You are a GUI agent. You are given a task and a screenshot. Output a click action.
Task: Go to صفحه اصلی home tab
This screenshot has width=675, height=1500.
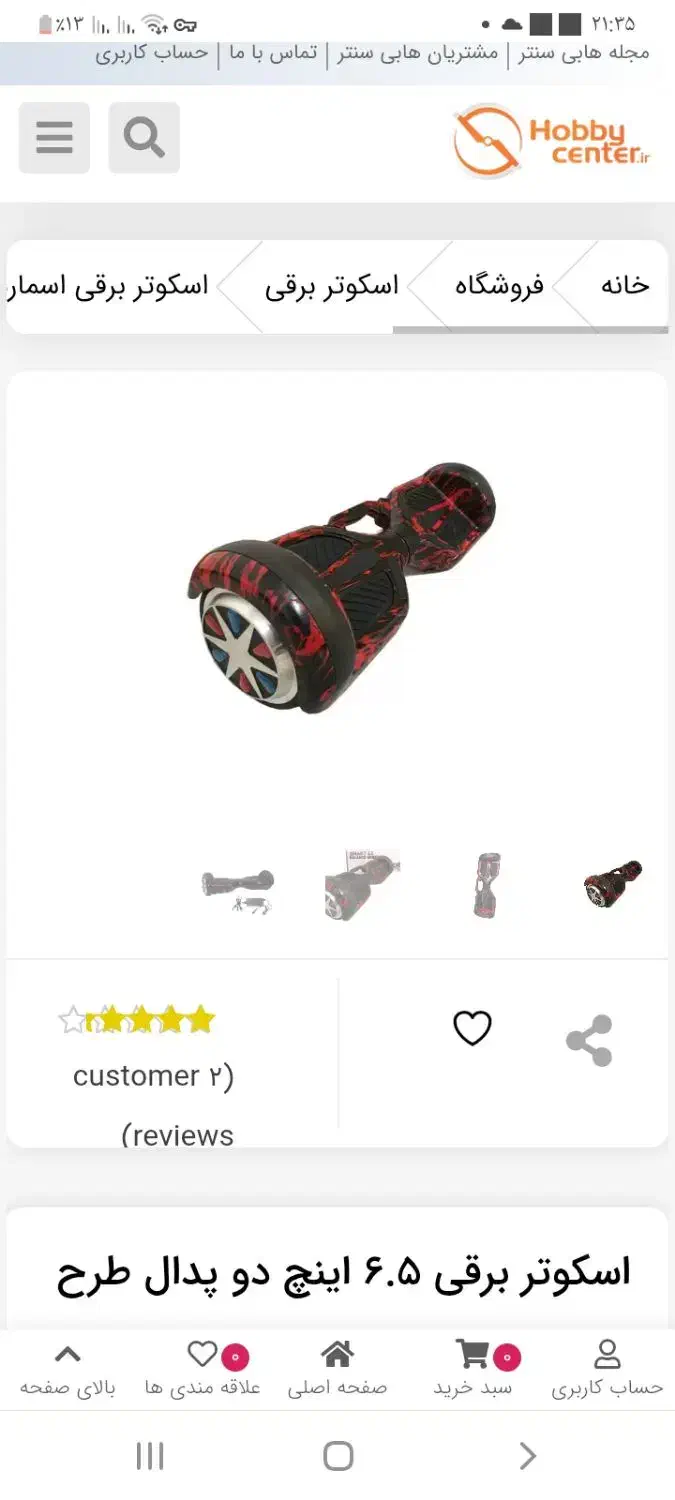pos(338,1369)
